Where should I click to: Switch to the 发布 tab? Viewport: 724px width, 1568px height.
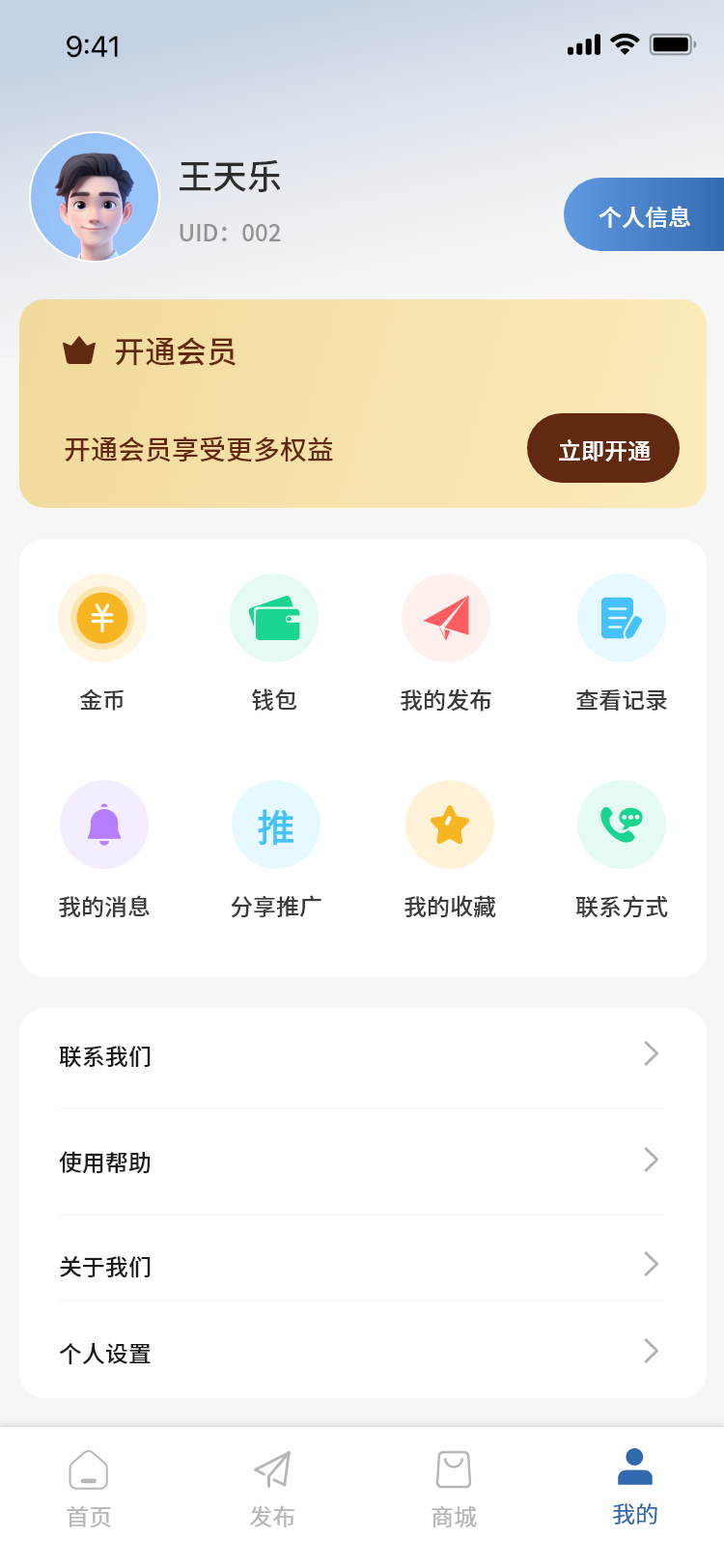click(x=272, y=1489)
